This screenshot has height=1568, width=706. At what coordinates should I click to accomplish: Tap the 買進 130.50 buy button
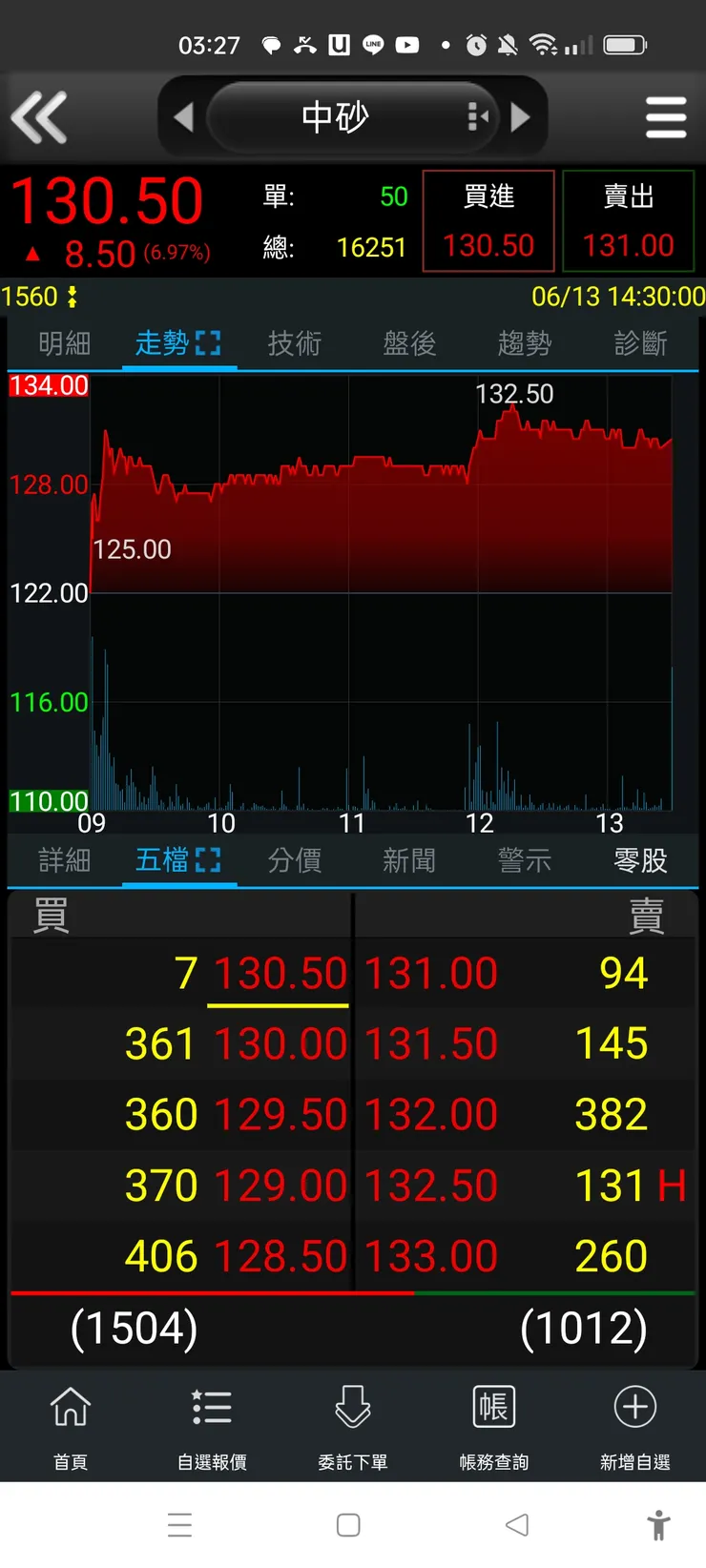(488, 220)
